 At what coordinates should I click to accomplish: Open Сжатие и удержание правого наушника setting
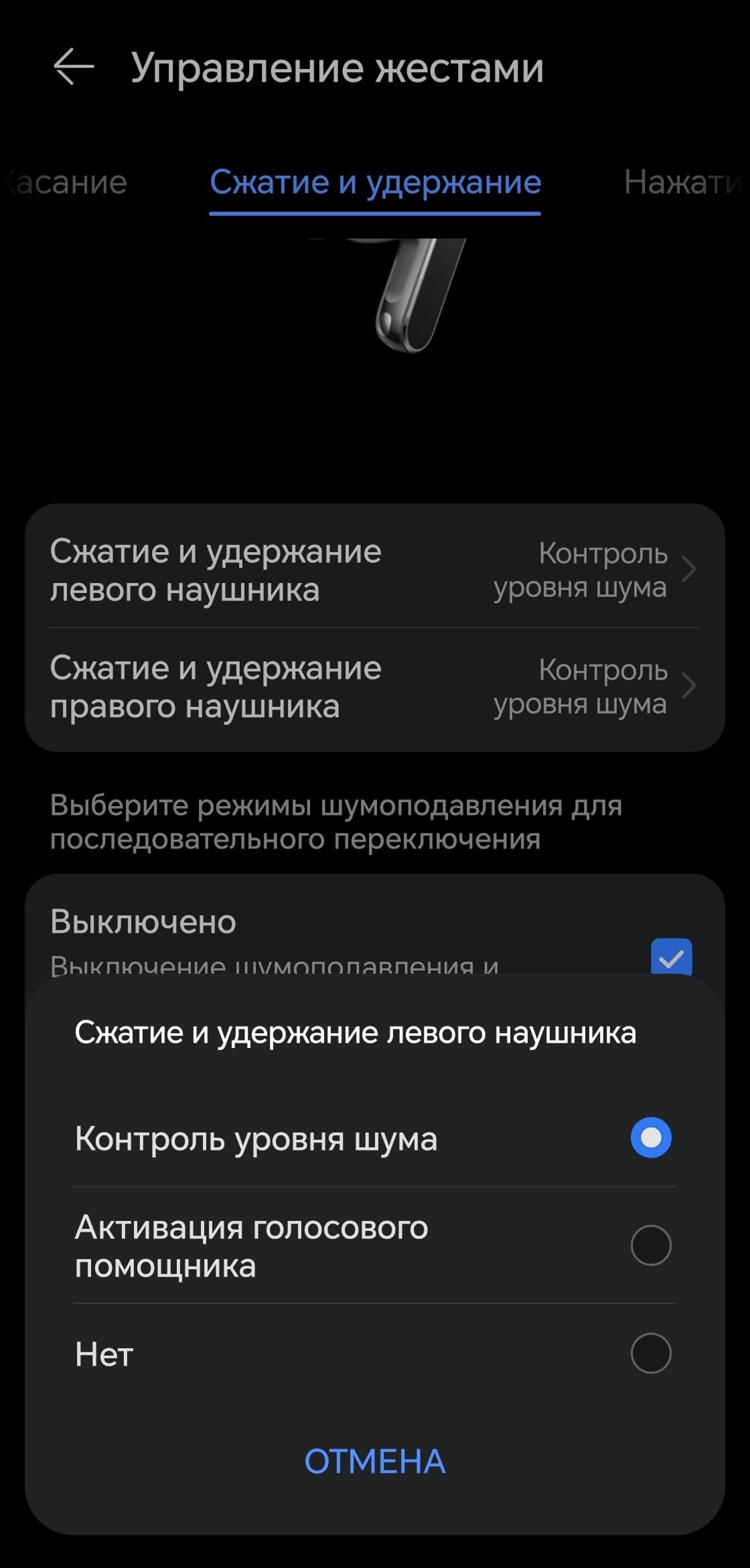click(374, 687)
